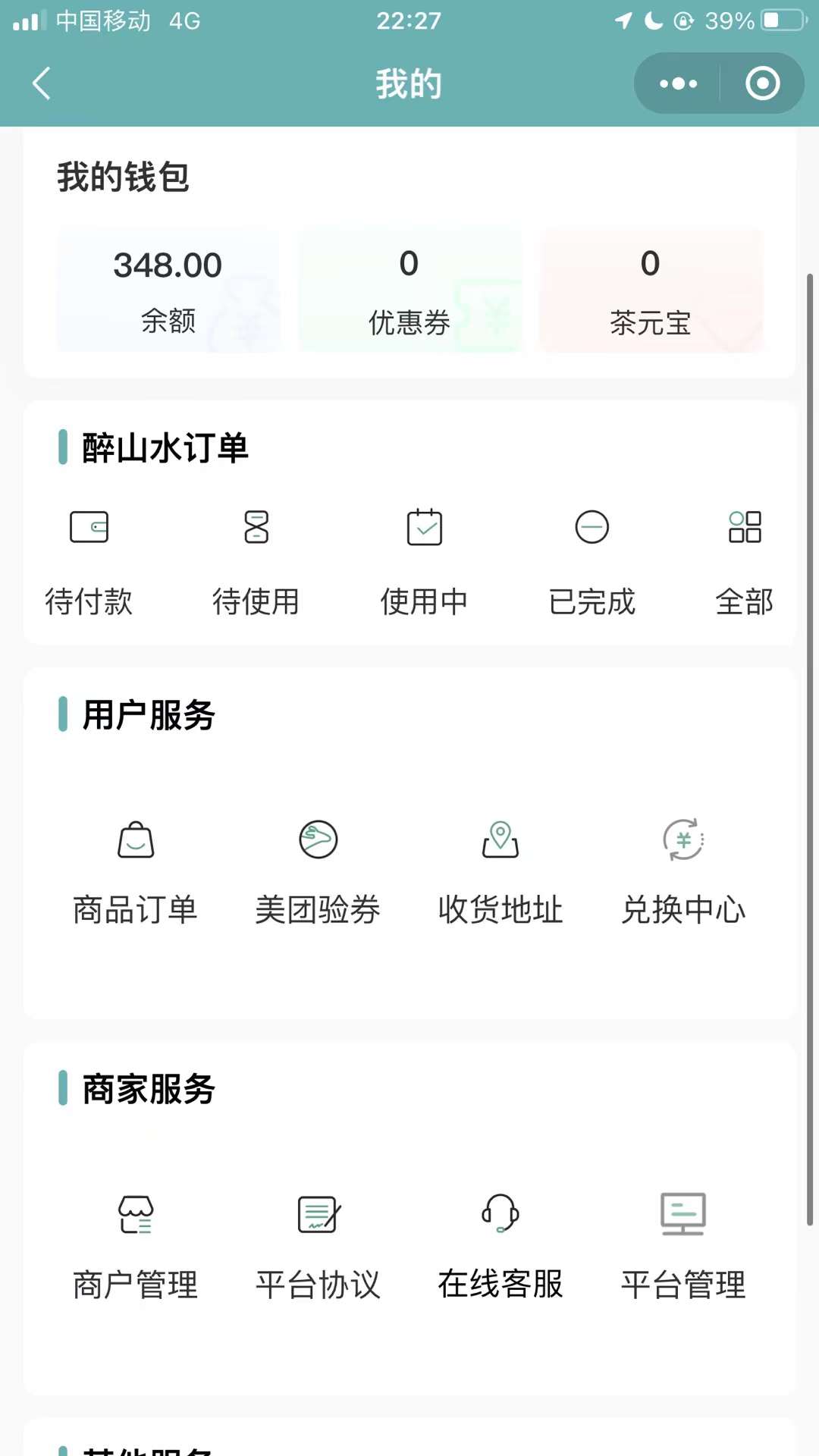Open the mini program more-options menu
This screenshot has width=819, height=1456.
[678, 83]
